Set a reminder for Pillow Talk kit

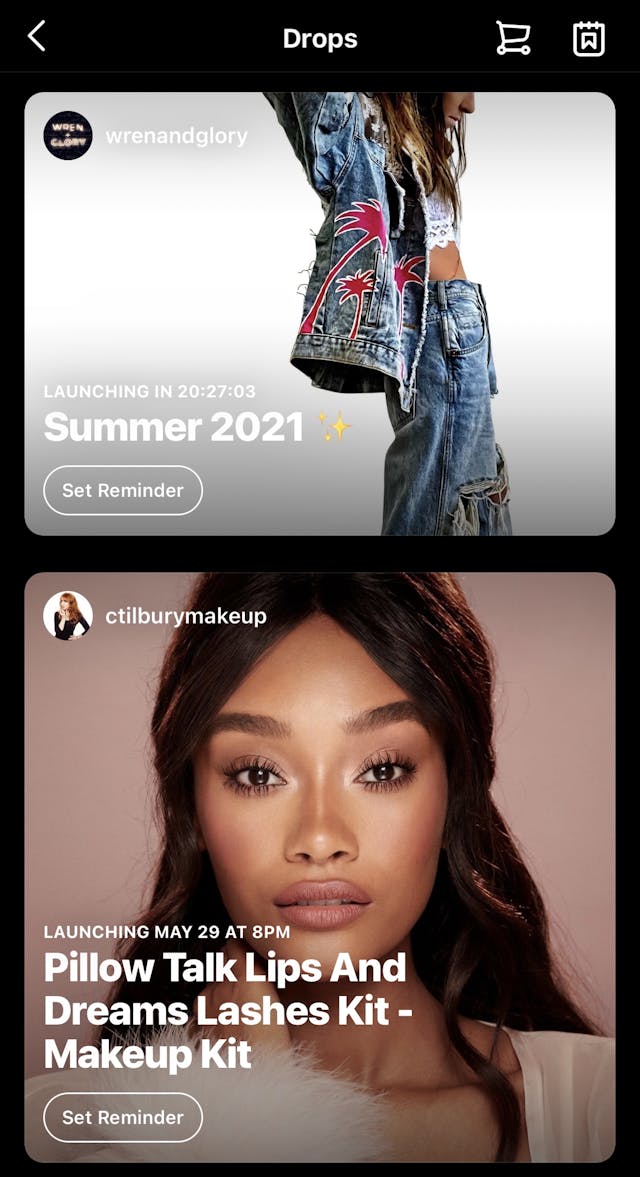(123, 1117)
